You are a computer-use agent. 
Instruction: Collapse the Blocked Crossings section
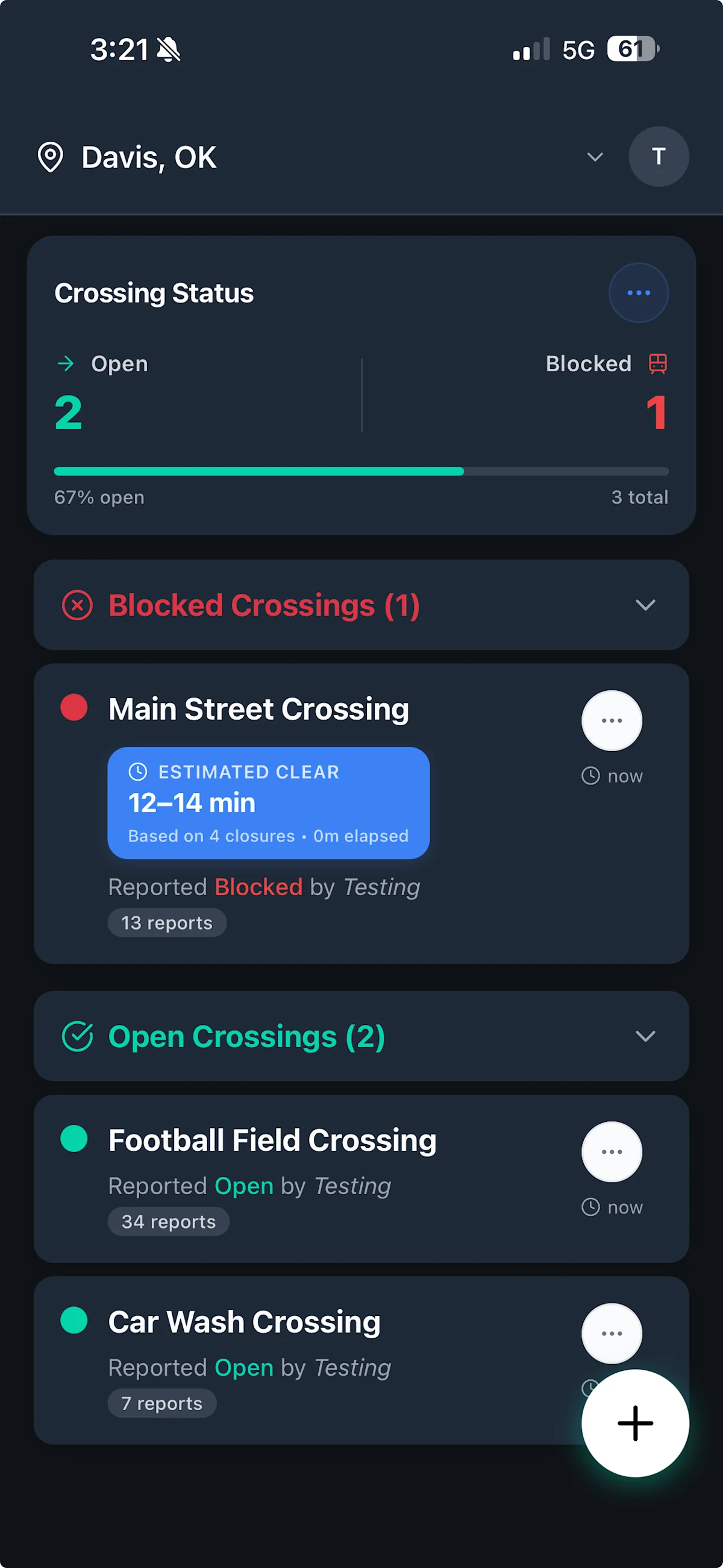coord(645,605)
